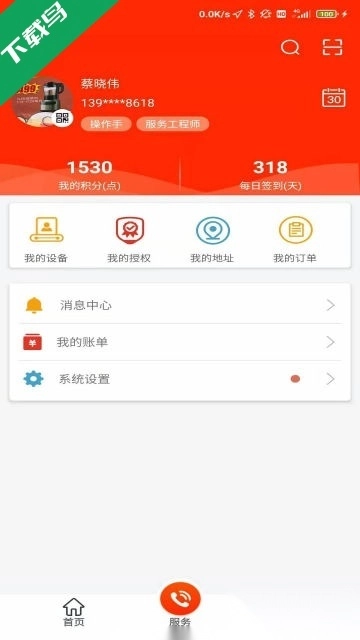Tap the profile avatar
360x640 pixels.
coord(42,102)
